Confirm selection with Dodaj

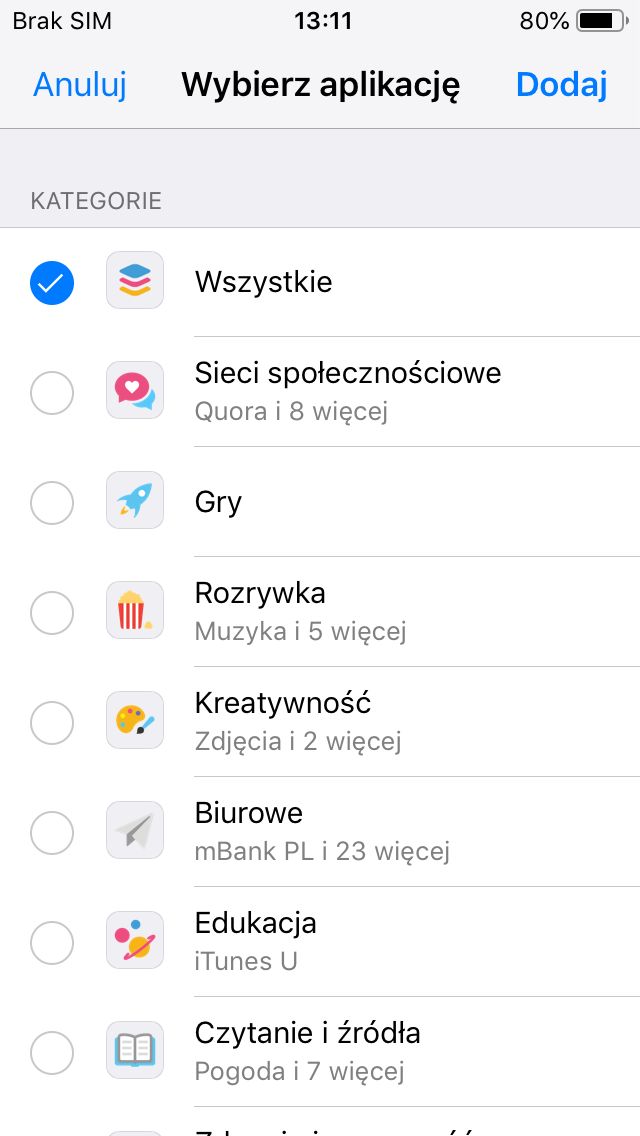click(561, 85)
